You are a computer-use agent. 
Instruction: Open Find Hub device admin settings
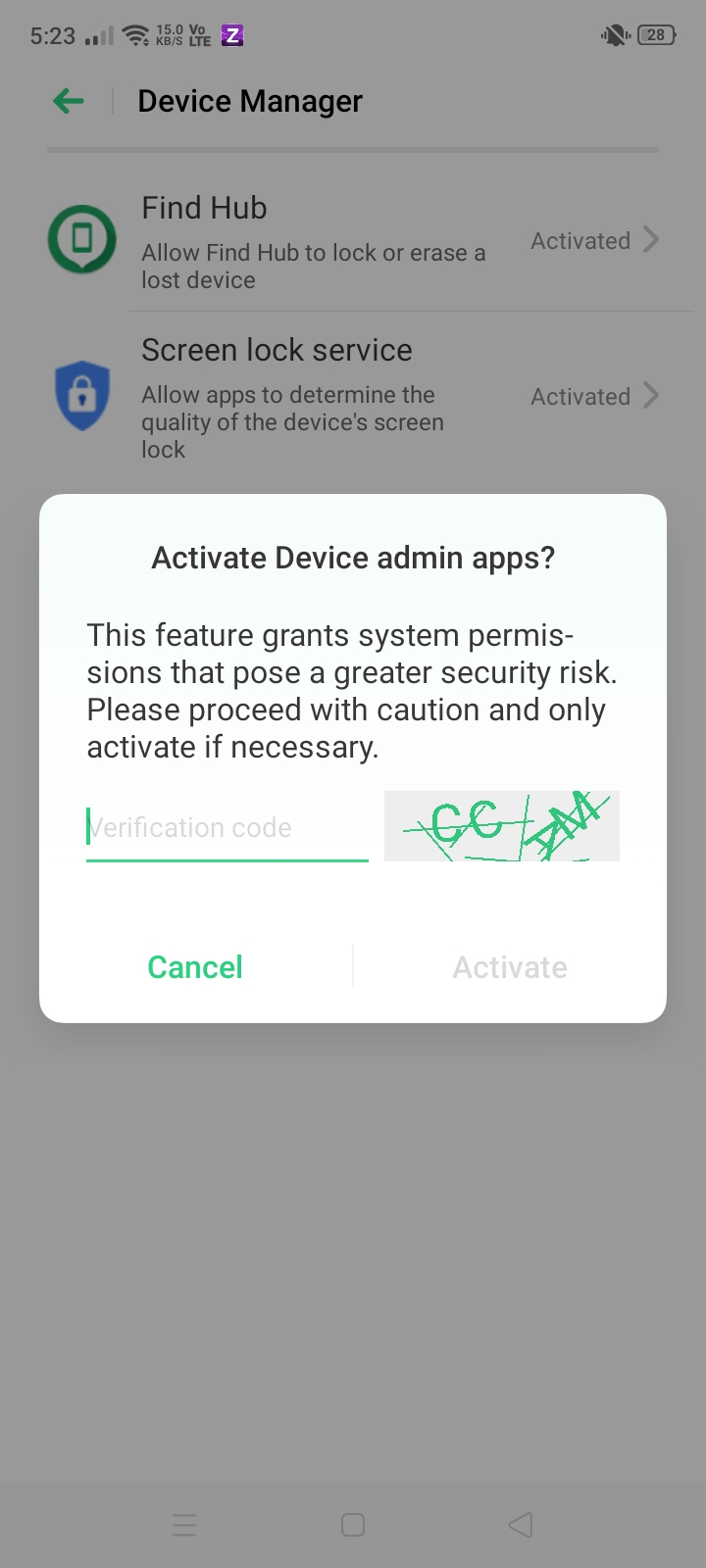click(353, 240)
